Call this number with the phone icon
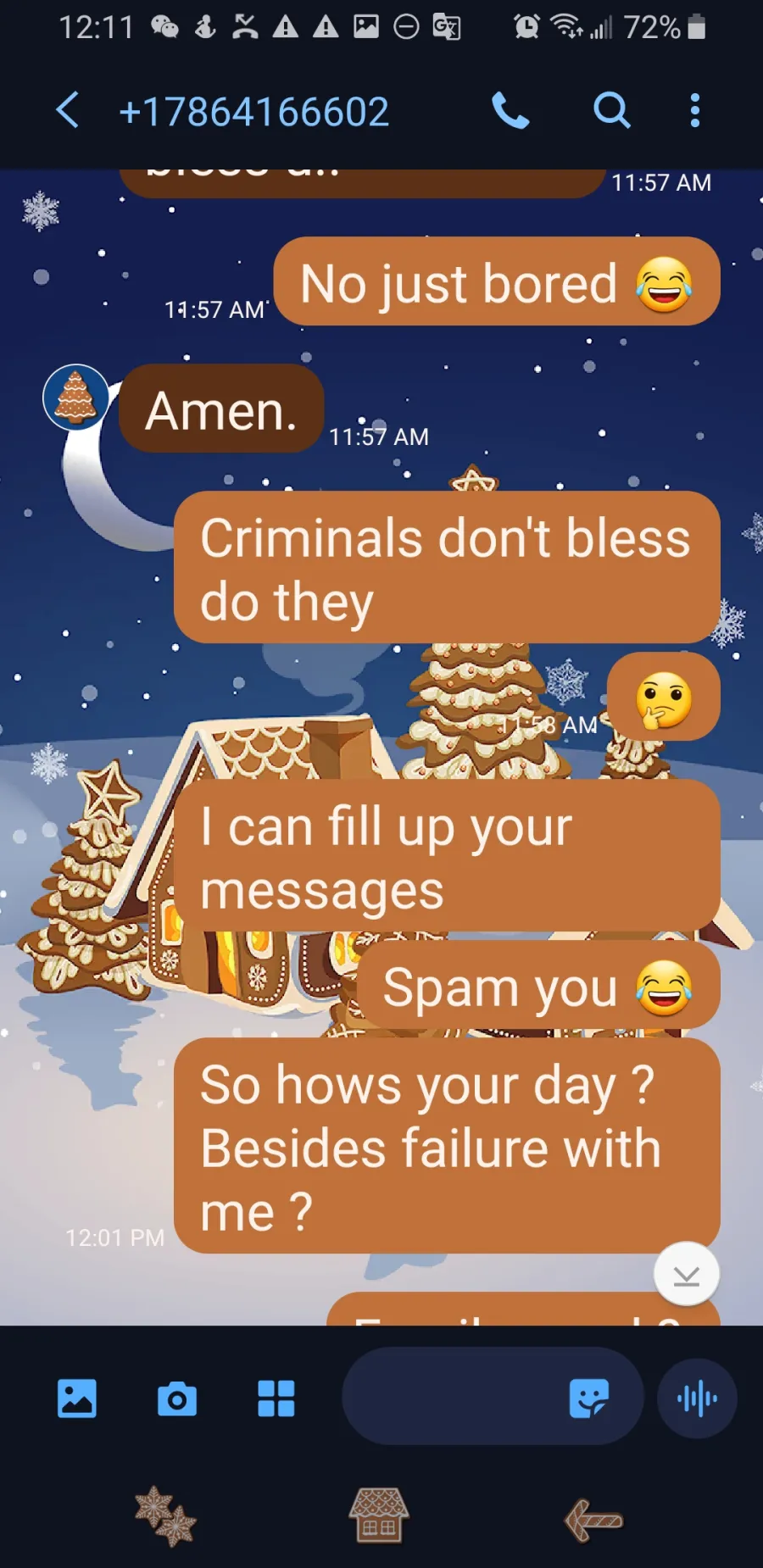Image resolution: width=763 pixels, height=1568 pixels. [x=510, y=111]
